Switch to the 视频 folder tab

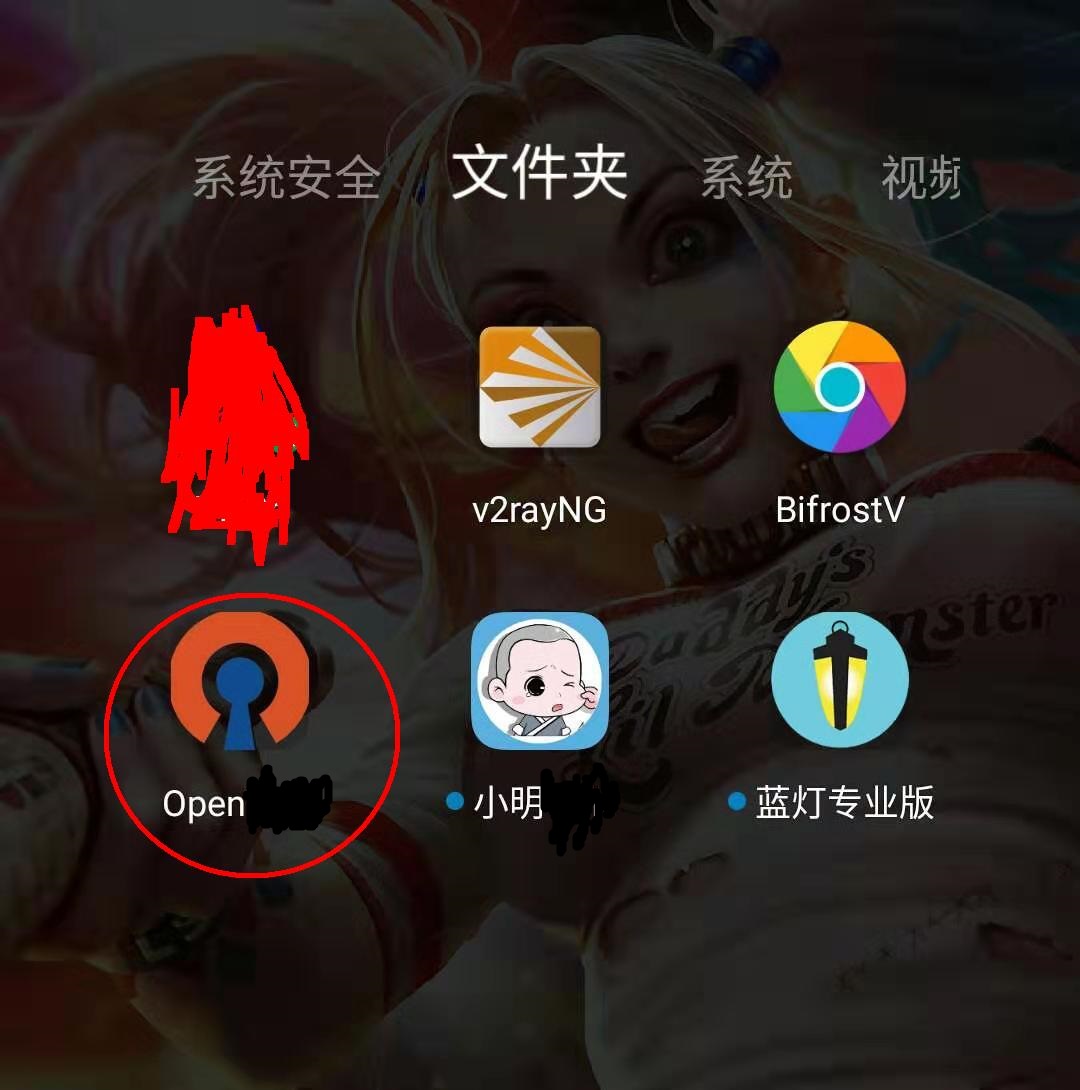(920, 178)
